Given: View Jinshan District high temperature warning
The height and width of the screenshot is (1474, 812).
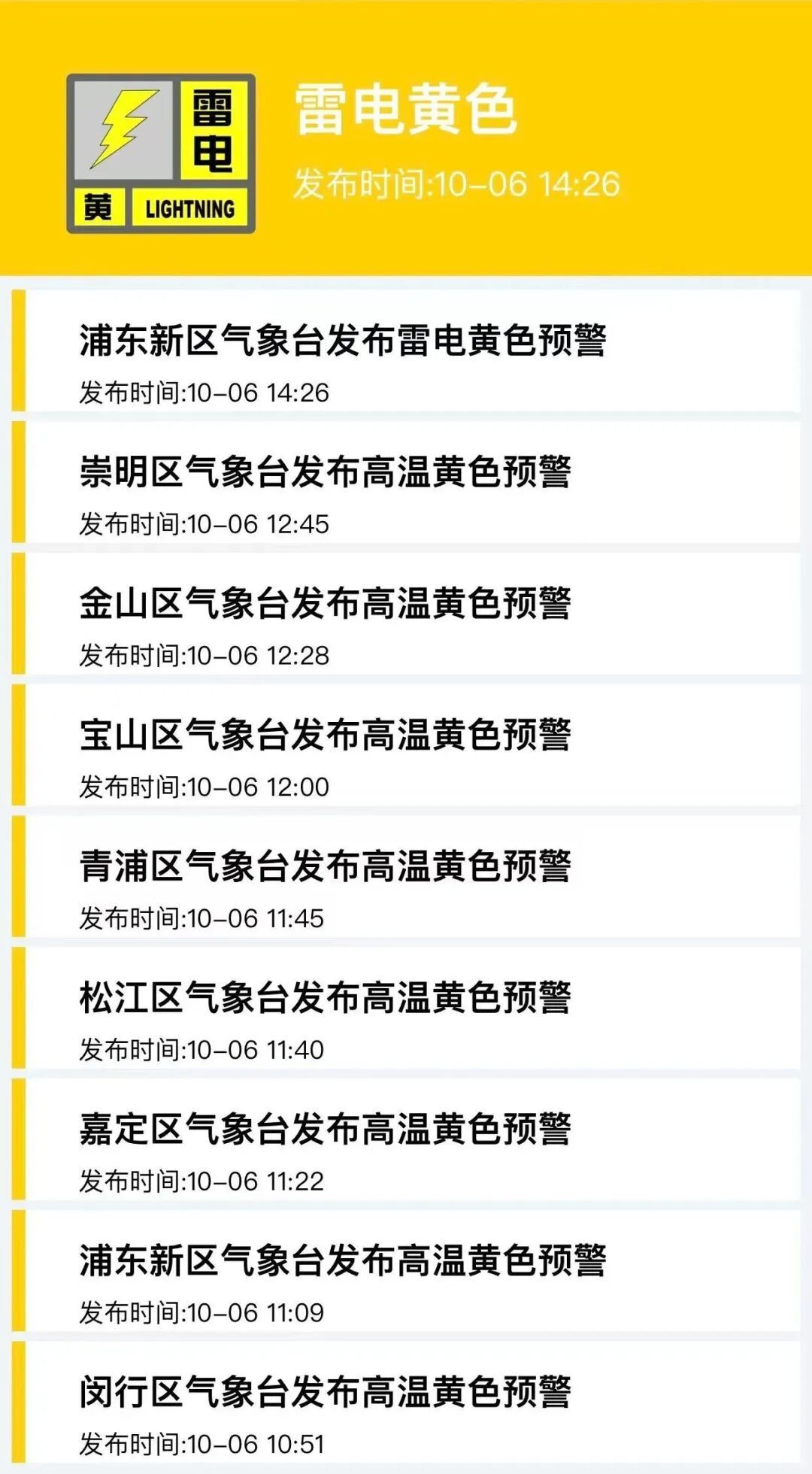Looking at the screenshot, I should [326, 604].
